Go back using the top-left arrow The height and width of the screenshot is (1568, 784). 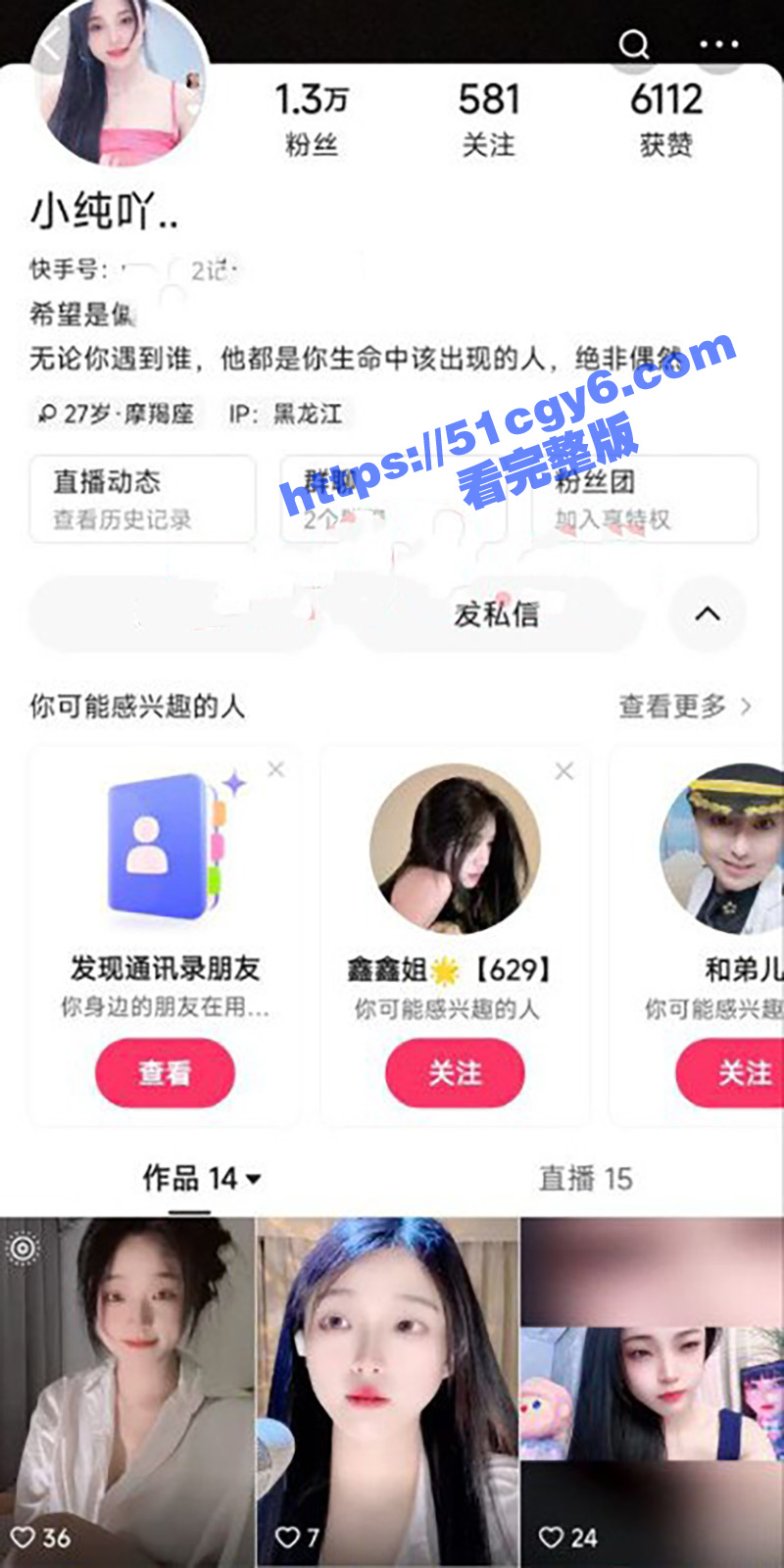tap(51, 43)
